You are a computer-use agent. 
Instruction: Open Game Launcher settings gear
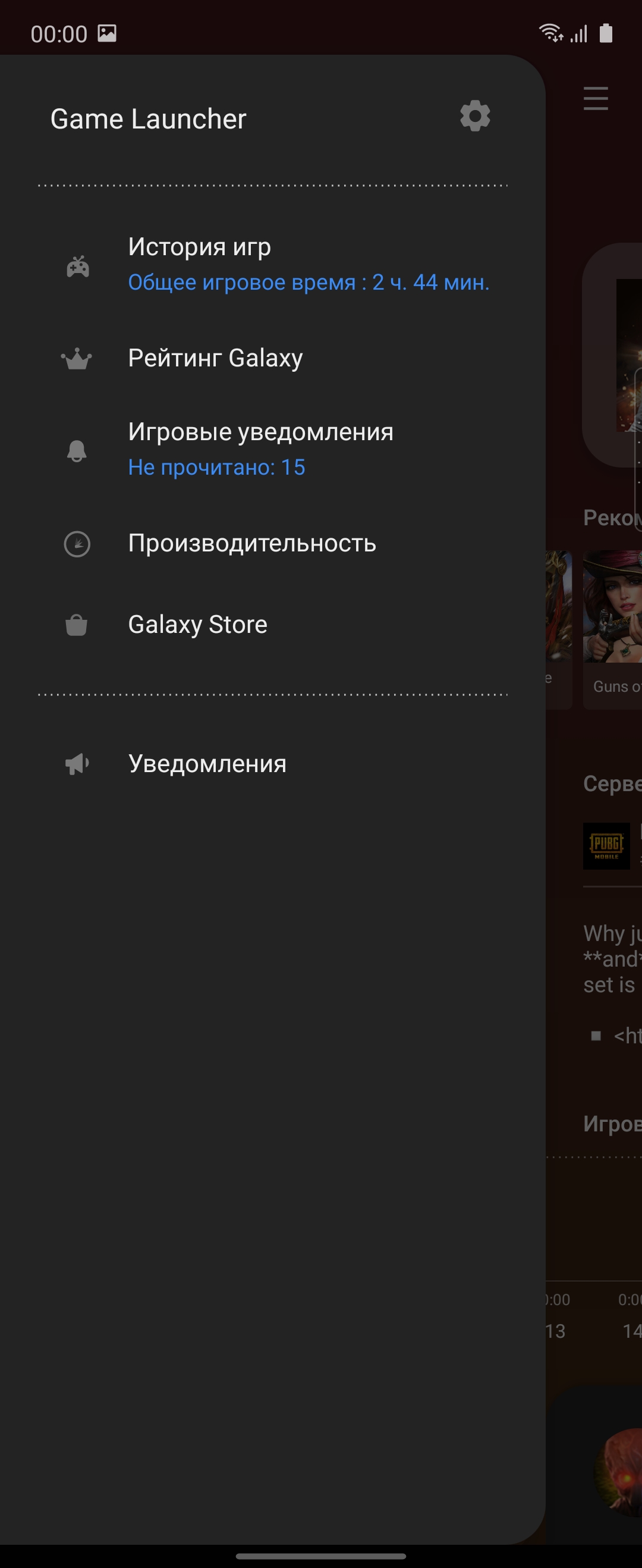(x=474, y=116)
